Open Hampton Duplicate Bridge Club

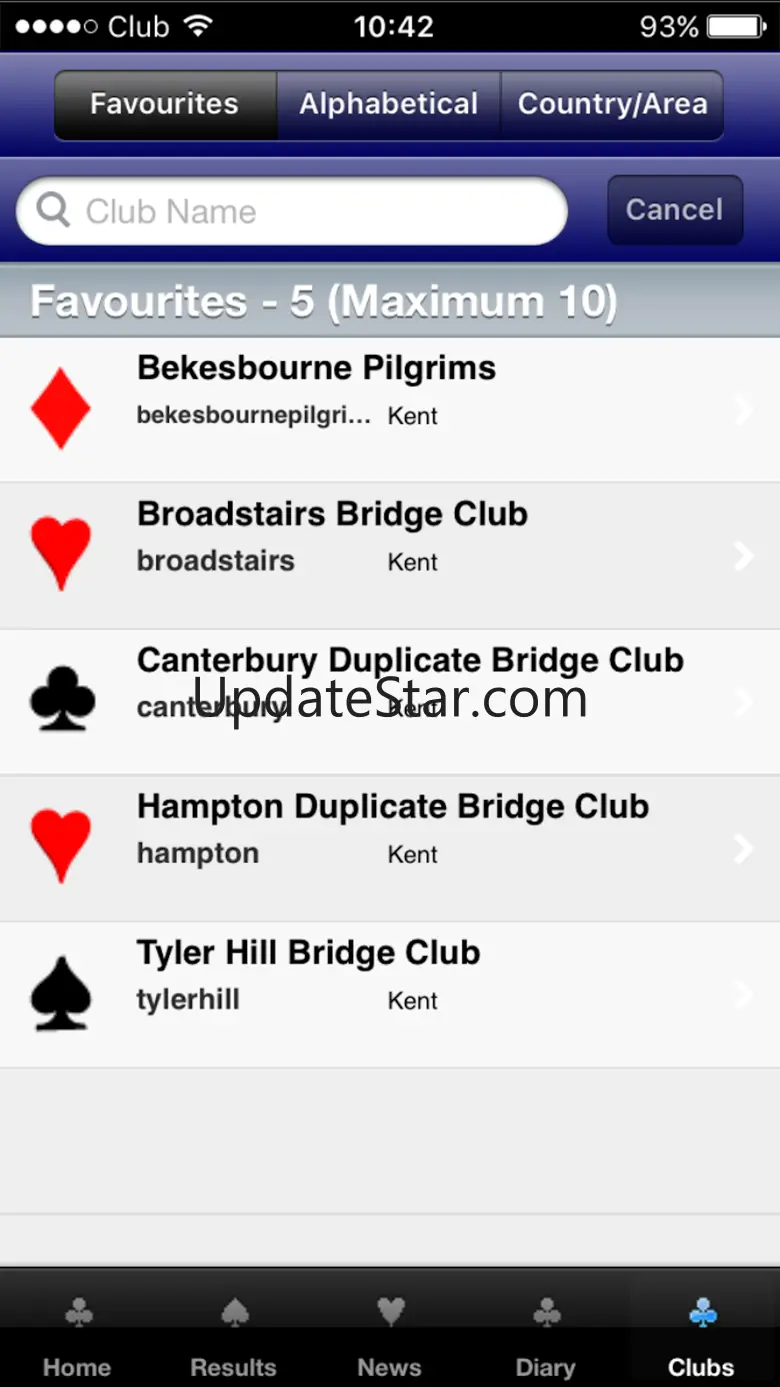(390, 848)
